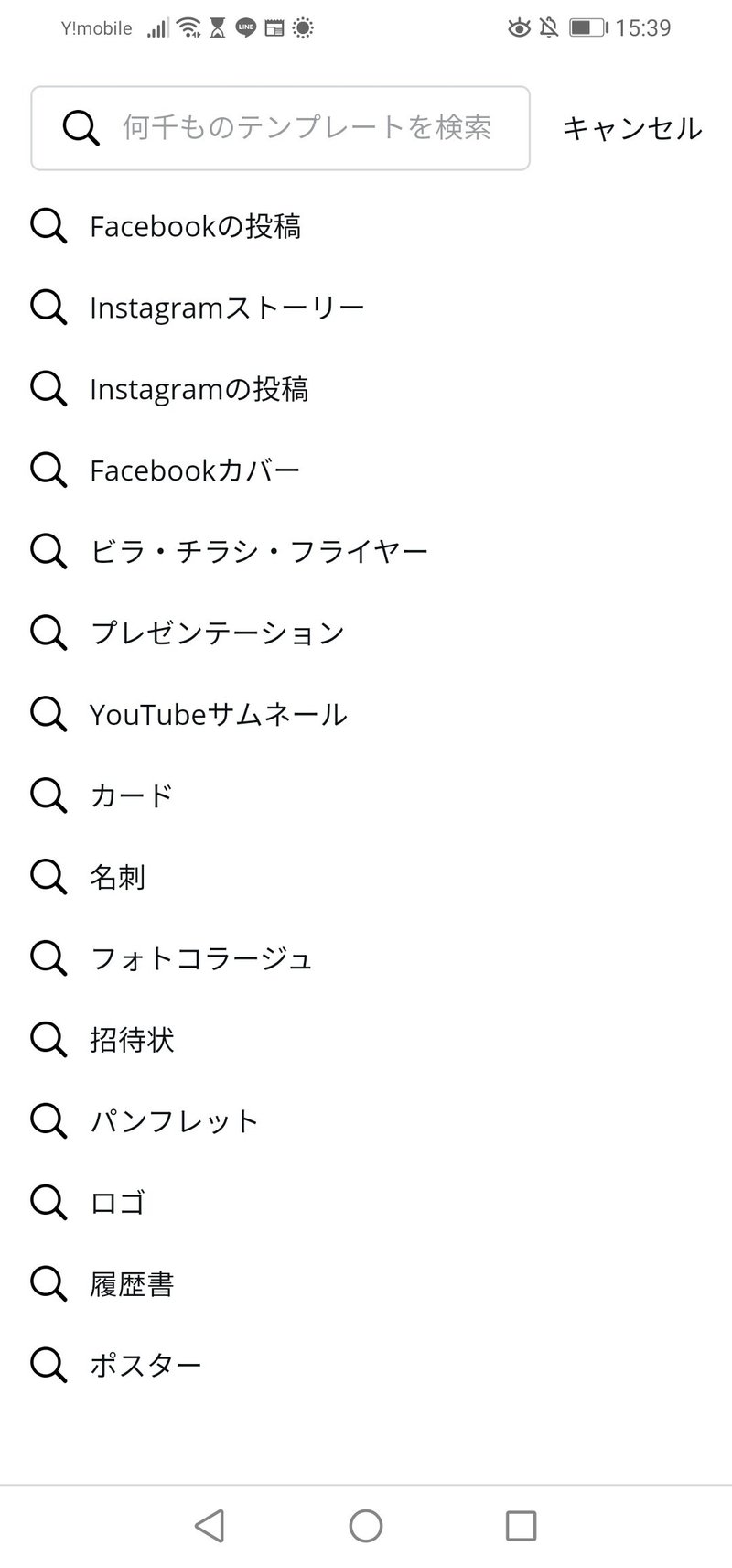
Task: Select the Instagramストーリー suggestion
Action: 227,307
